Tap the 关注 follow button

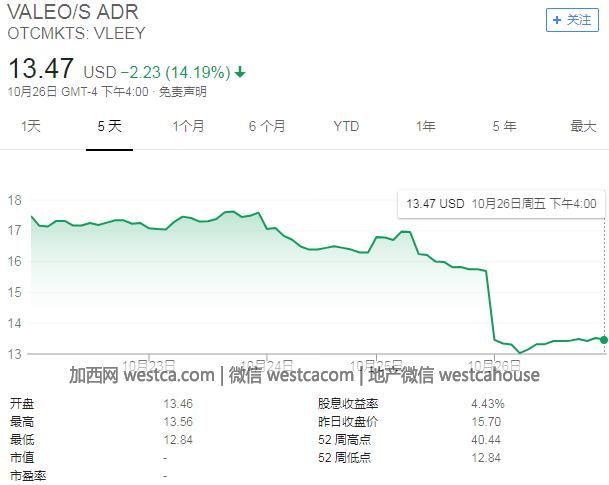(572, 19)
